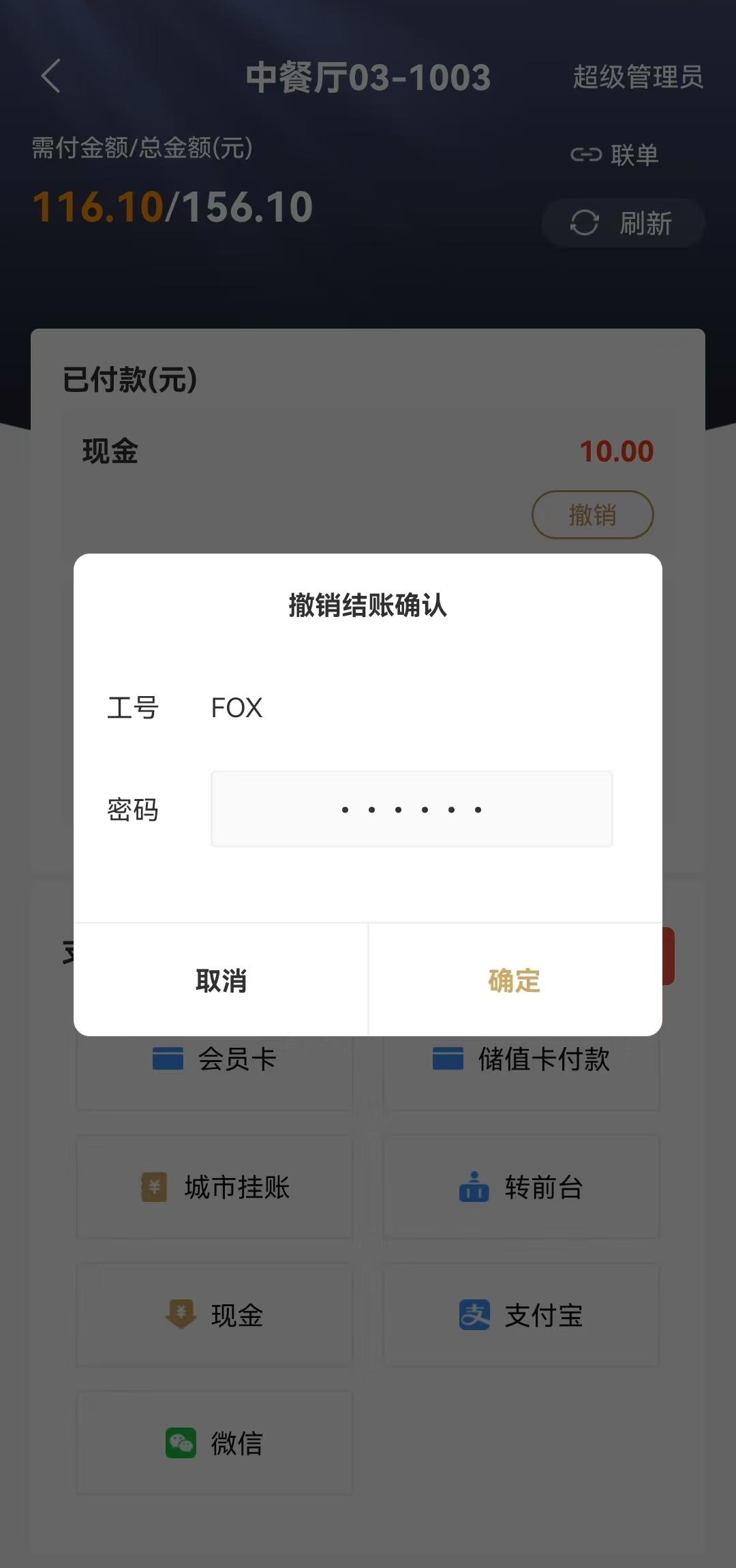Tap 取消 to cancel the void confirmation
736x1568 pixels.
(221, 980)
